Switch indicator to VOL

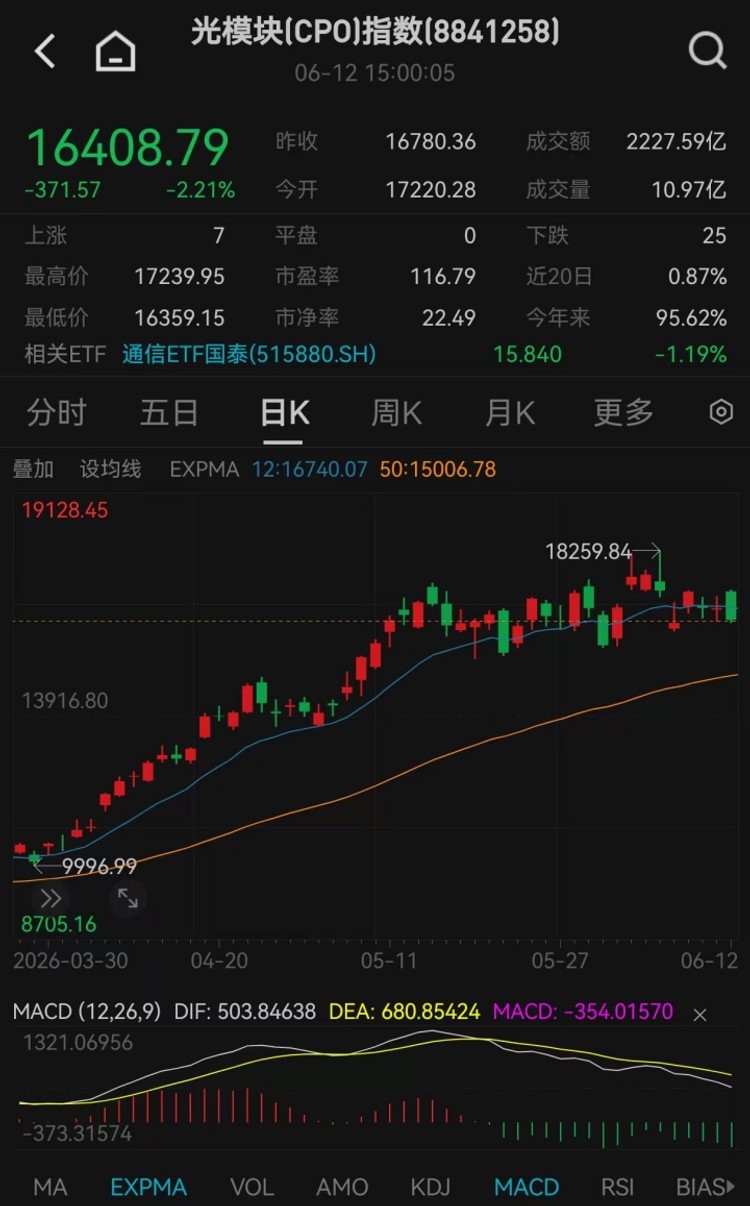[x=252, y=1187]
